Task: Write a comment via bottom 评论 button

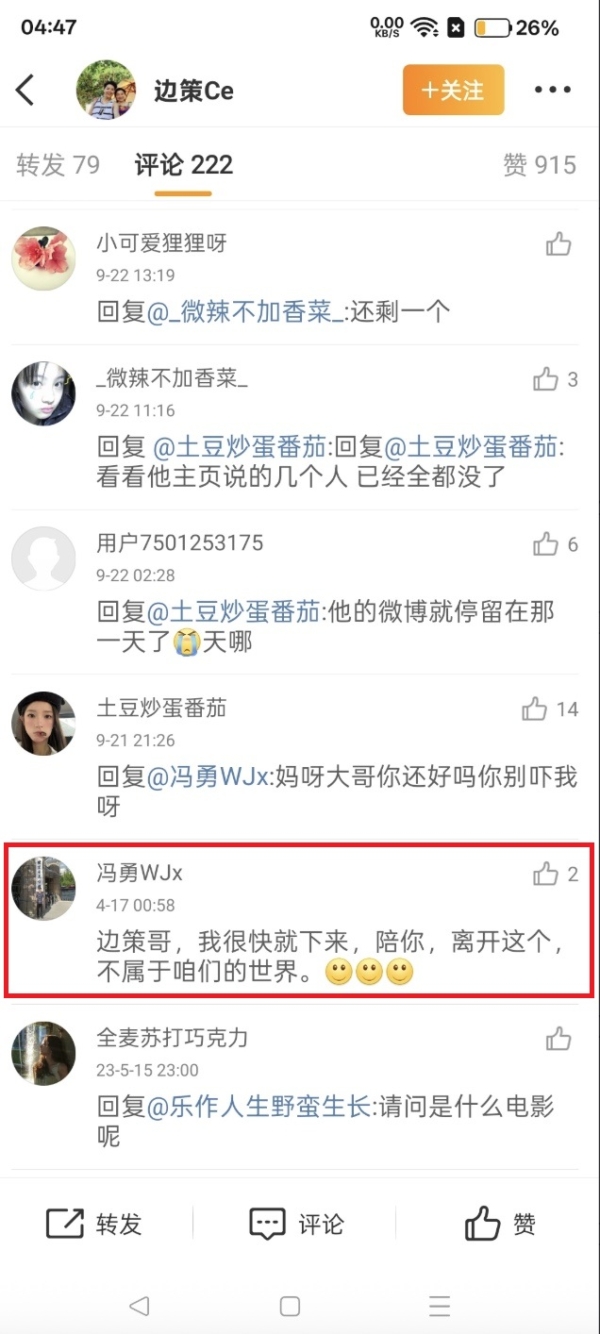Action: pyautogui.click(x=297, y=1224)
